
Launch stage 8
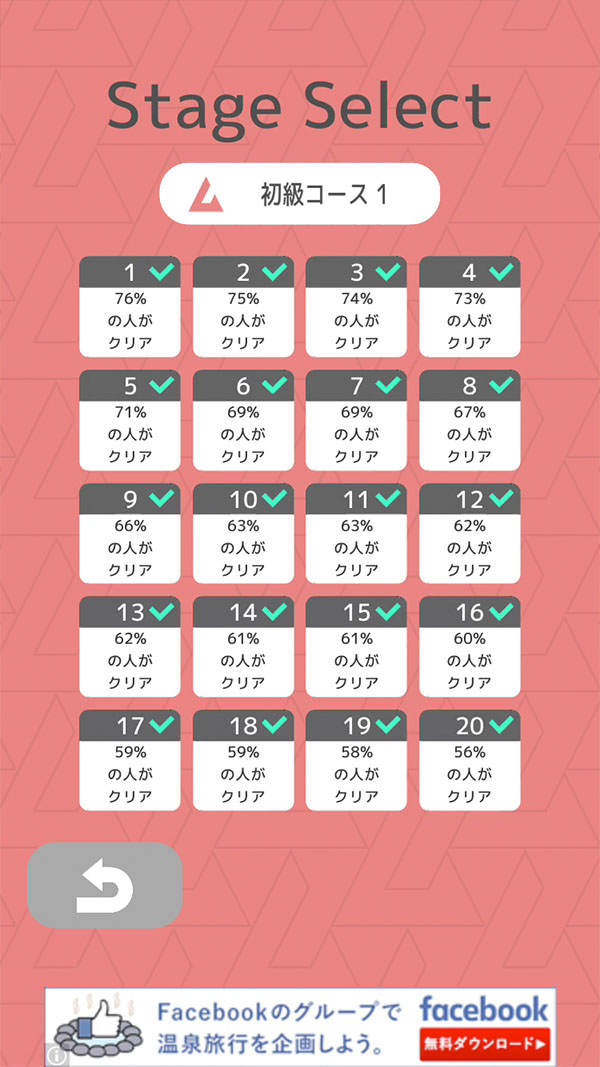point(469,420)
